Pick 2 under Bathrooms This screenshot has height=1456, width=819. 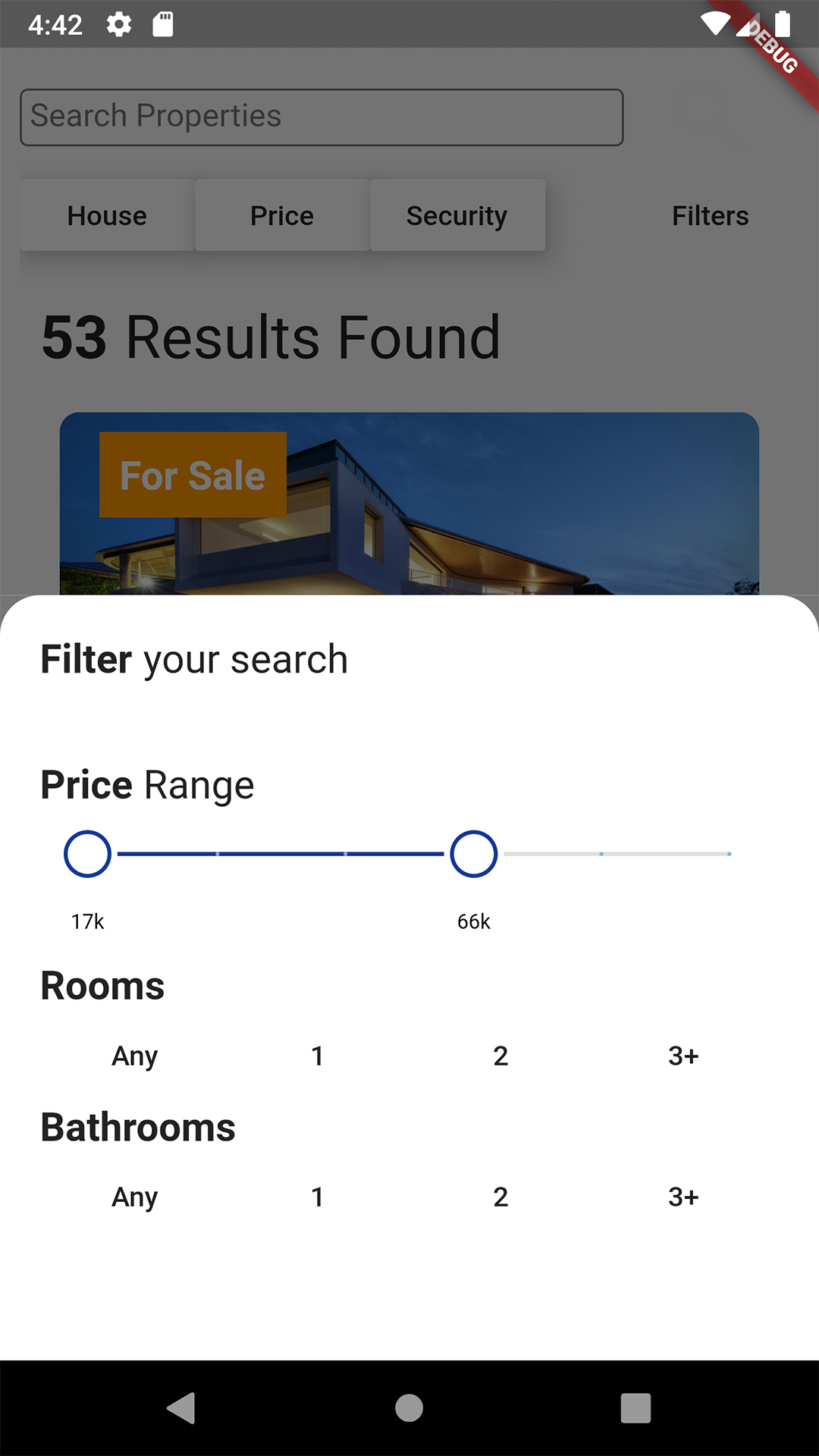[500, 1197]
